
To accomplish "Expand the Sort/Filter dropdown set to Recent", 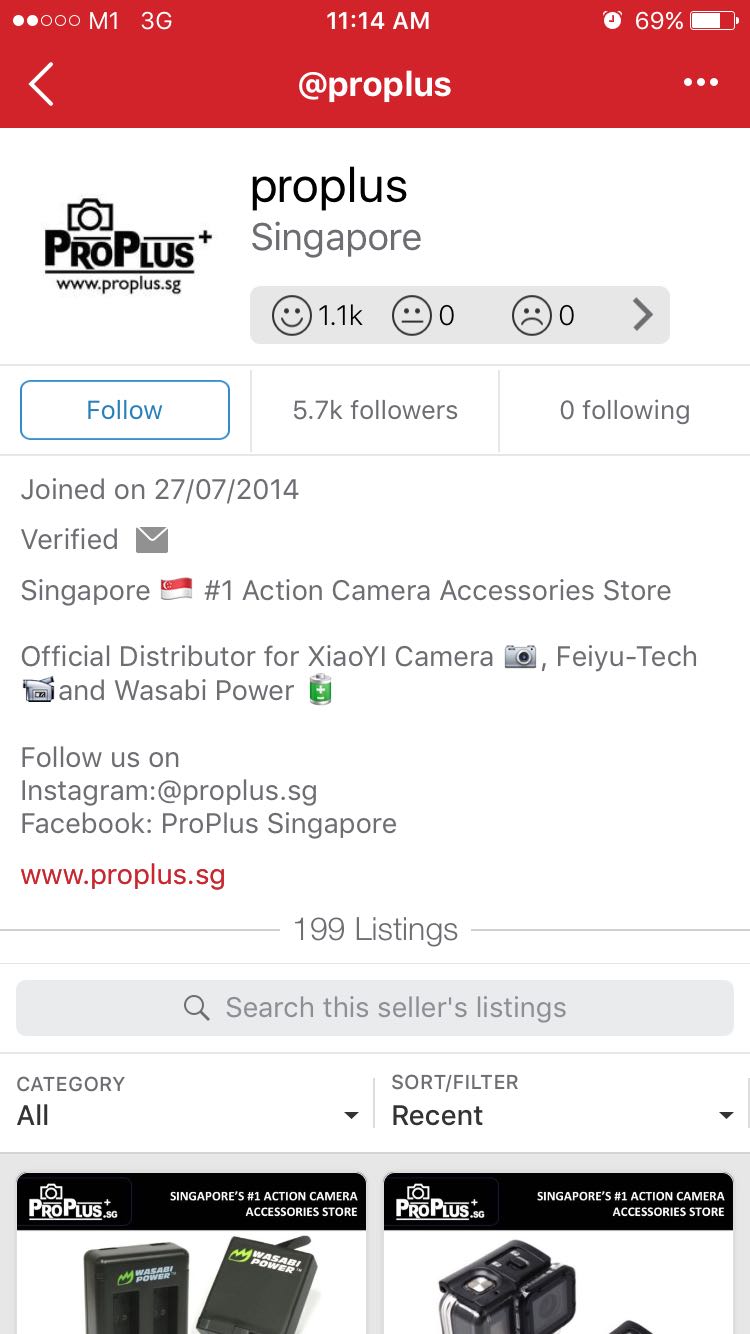I will click(562, 1101).
